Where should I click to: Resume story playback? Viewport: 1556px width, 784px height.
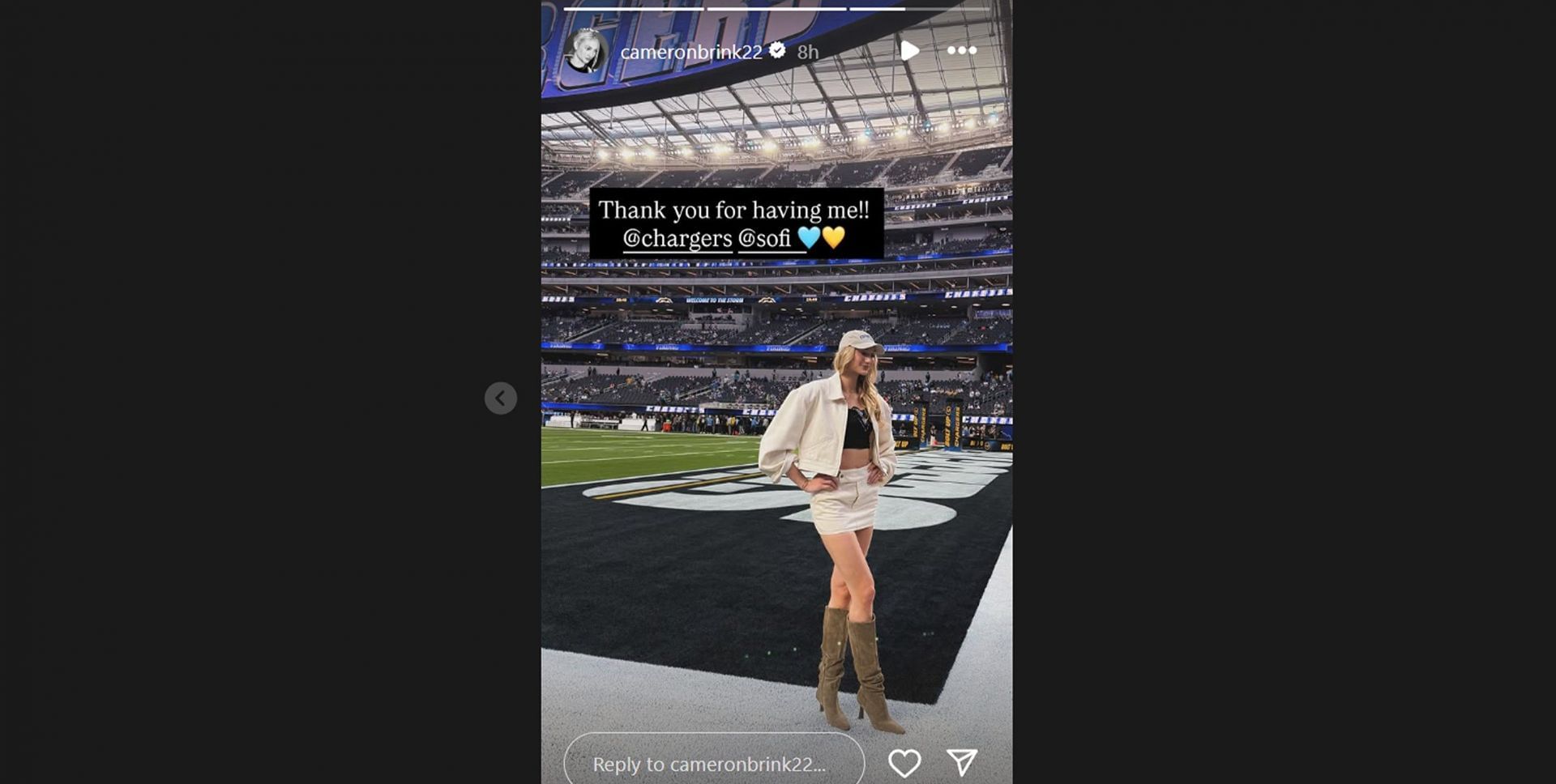(908, 51)
